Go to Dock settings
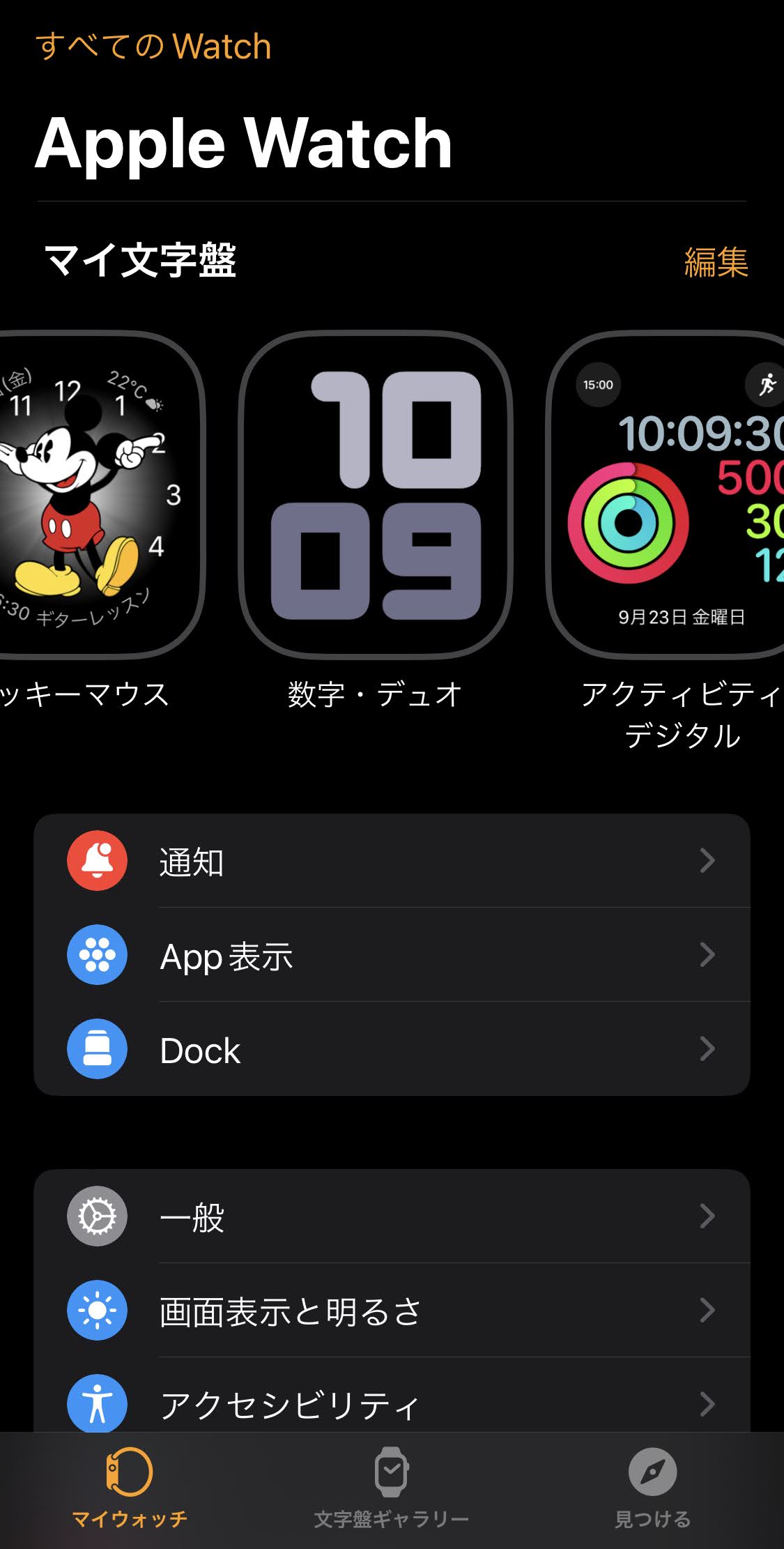This screenshot has width=784, height=1549. pyautogui.click(x=392, y=1049)
